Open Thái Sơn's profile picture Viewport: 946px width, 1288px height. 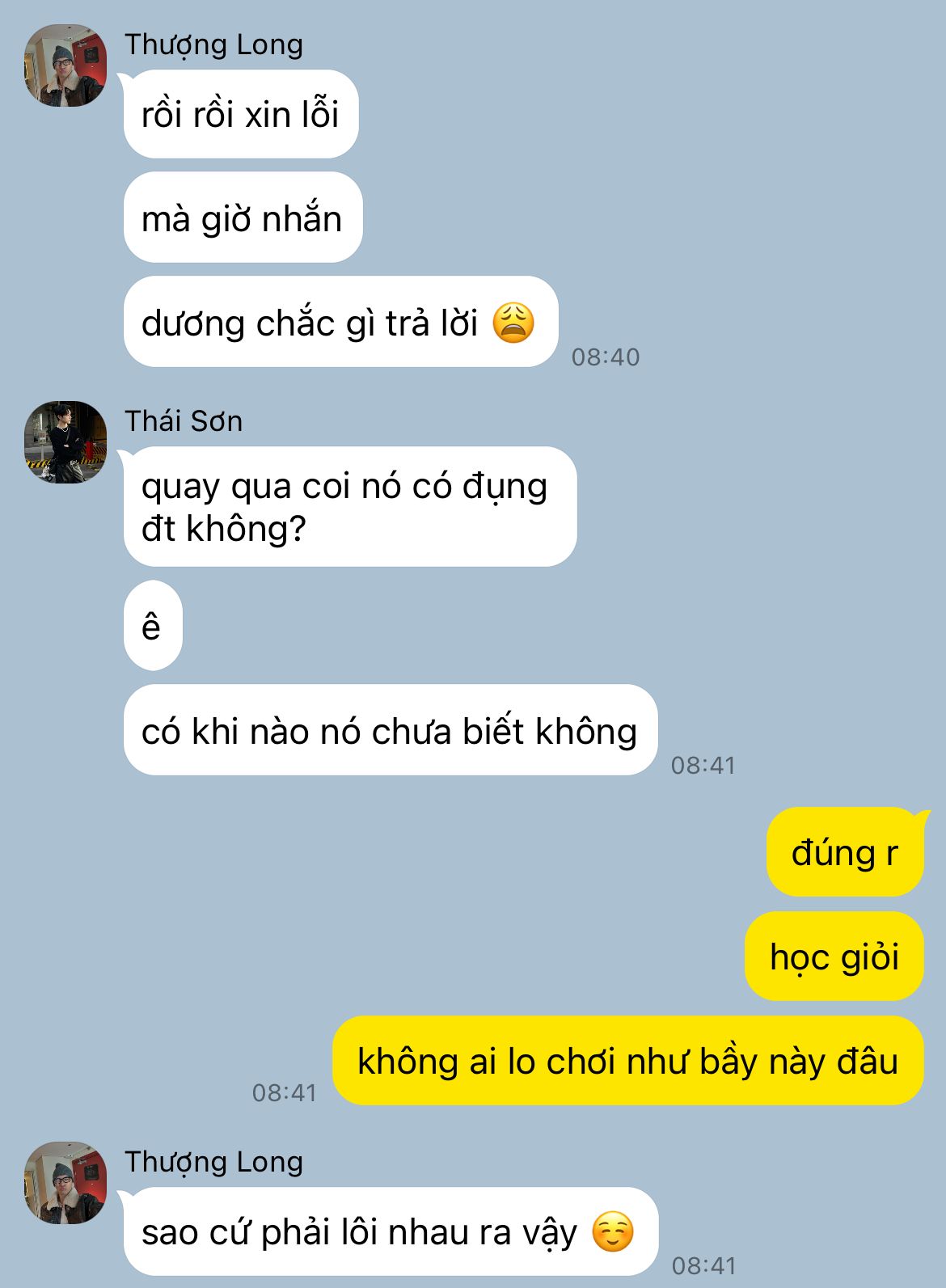click(x=65, y=442)
